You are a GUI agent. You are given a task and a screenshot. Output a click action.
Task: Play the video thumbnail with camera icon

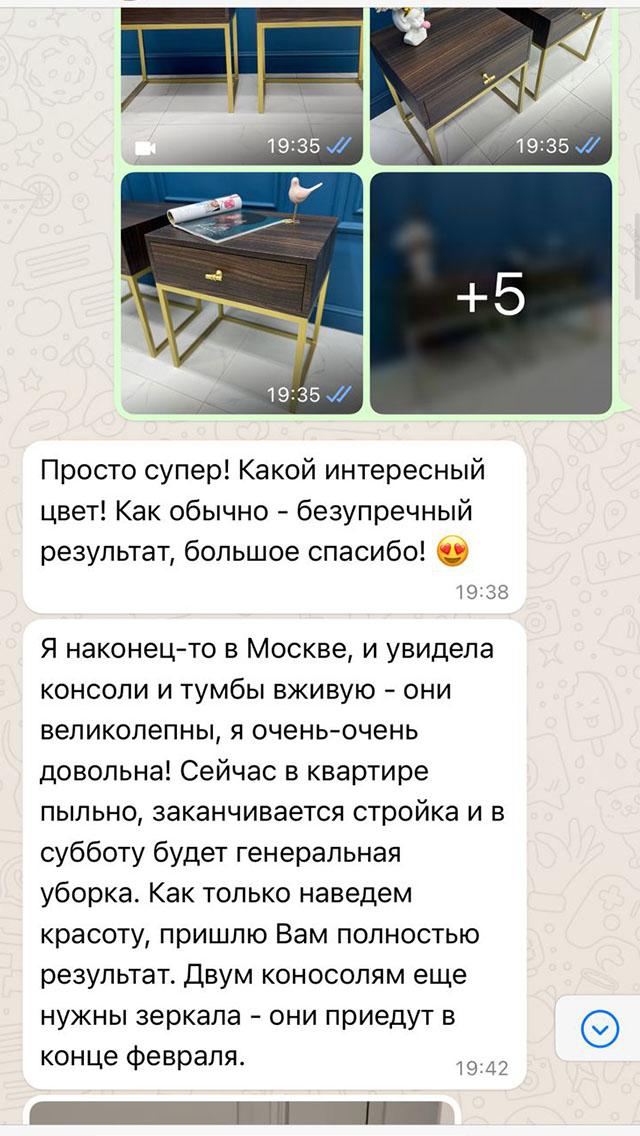point(241,80)
